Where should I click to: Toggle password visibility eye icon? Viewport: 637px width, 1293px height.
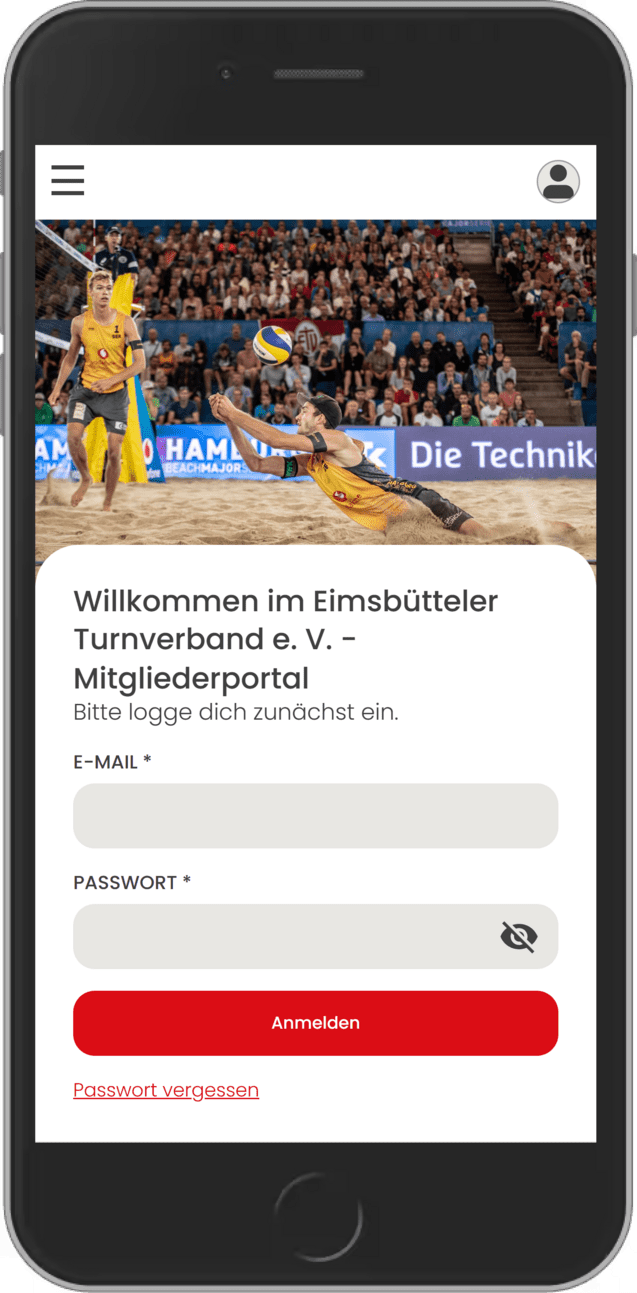(518, 937)
